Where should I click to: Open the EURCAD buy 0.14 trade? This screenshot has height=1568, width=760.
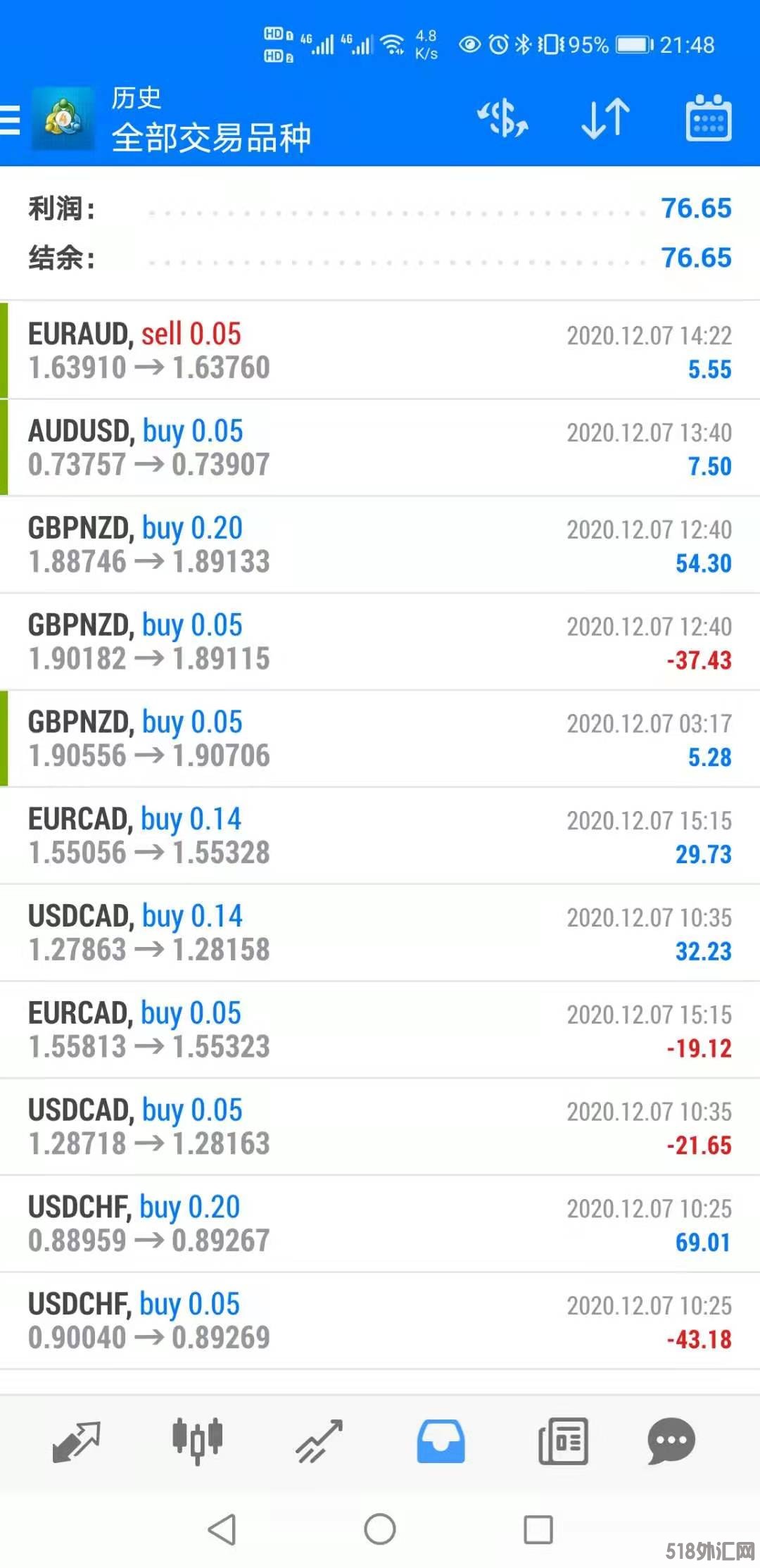click(380, 836)
